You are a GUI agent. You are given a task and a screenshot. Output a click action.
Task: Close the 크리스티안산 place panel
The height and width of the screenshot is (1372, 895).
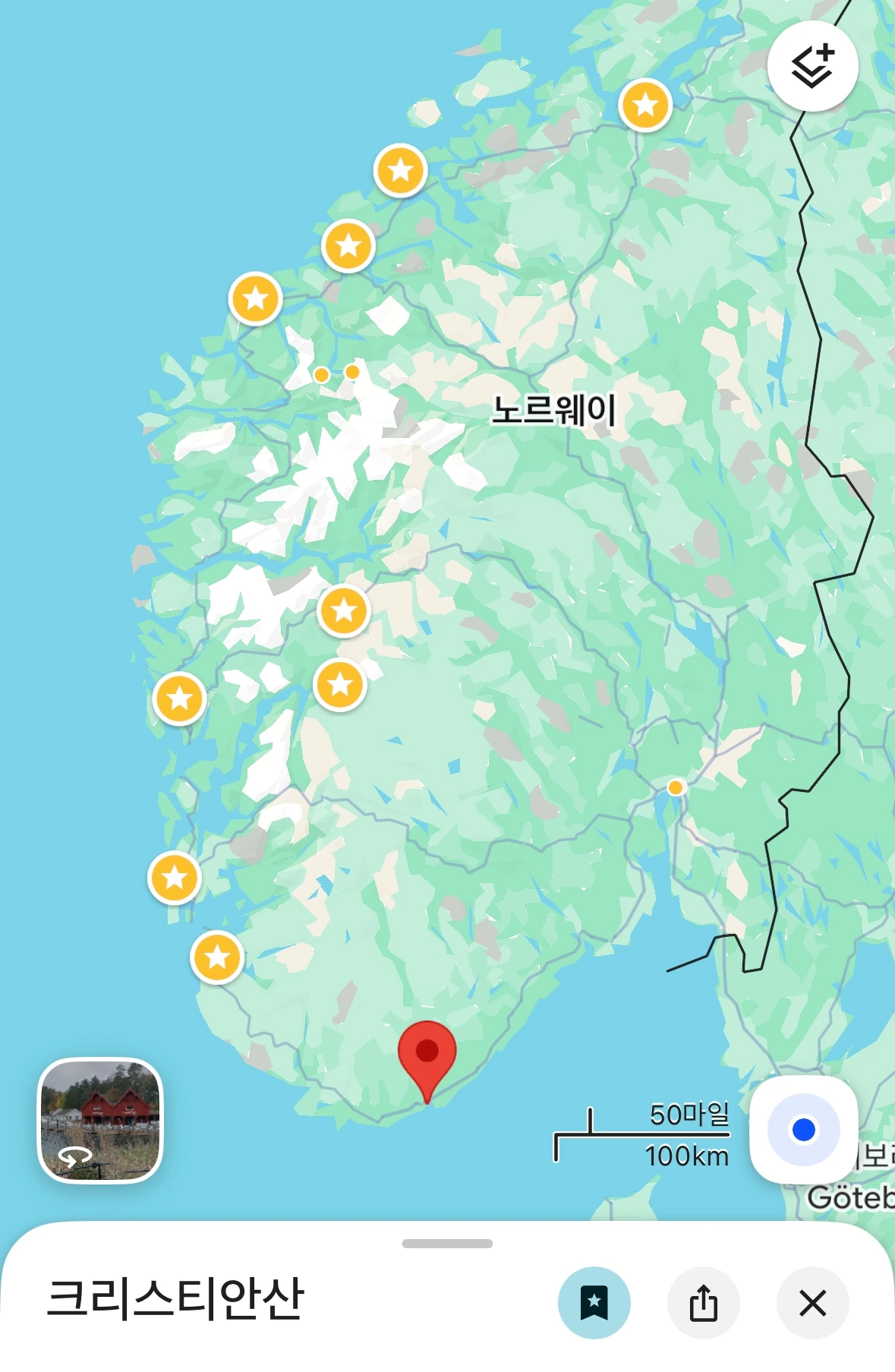tap(812, 1303)
